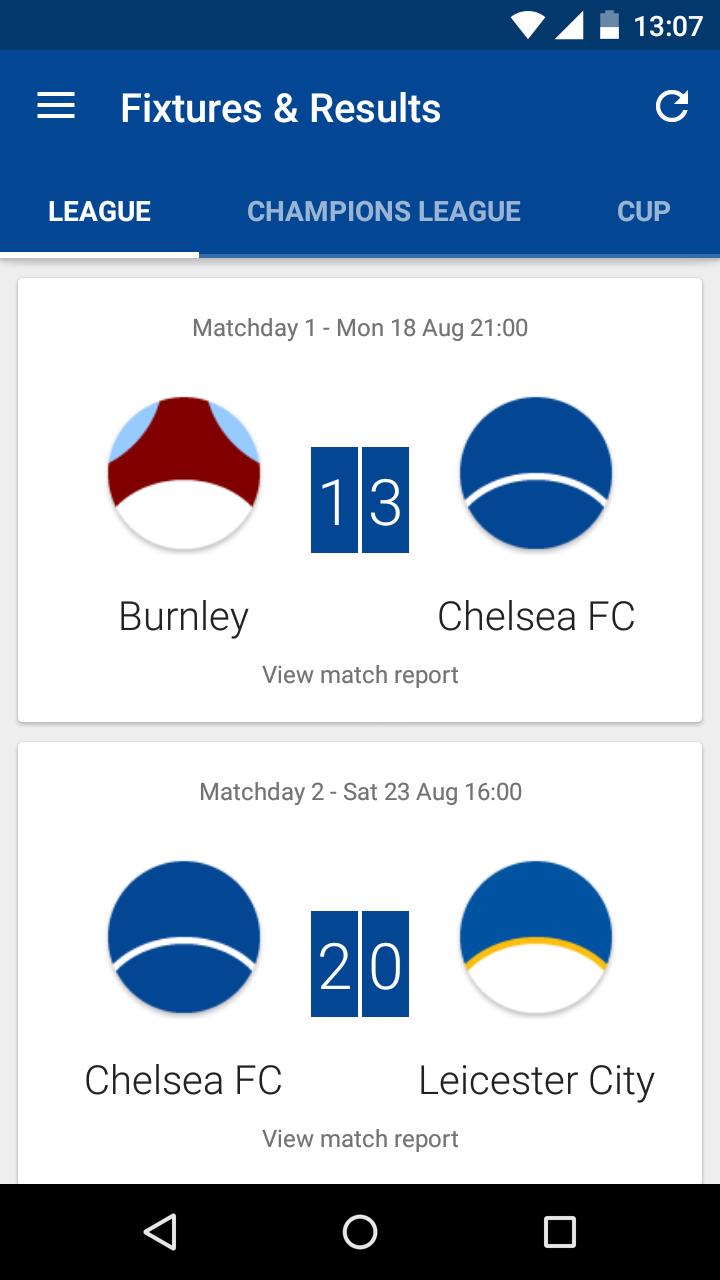The height and width of the screenshot is (1280, 720).
Task: Switch to the CHAMPIONS LEAGUE tab
Action: point(384,211)
